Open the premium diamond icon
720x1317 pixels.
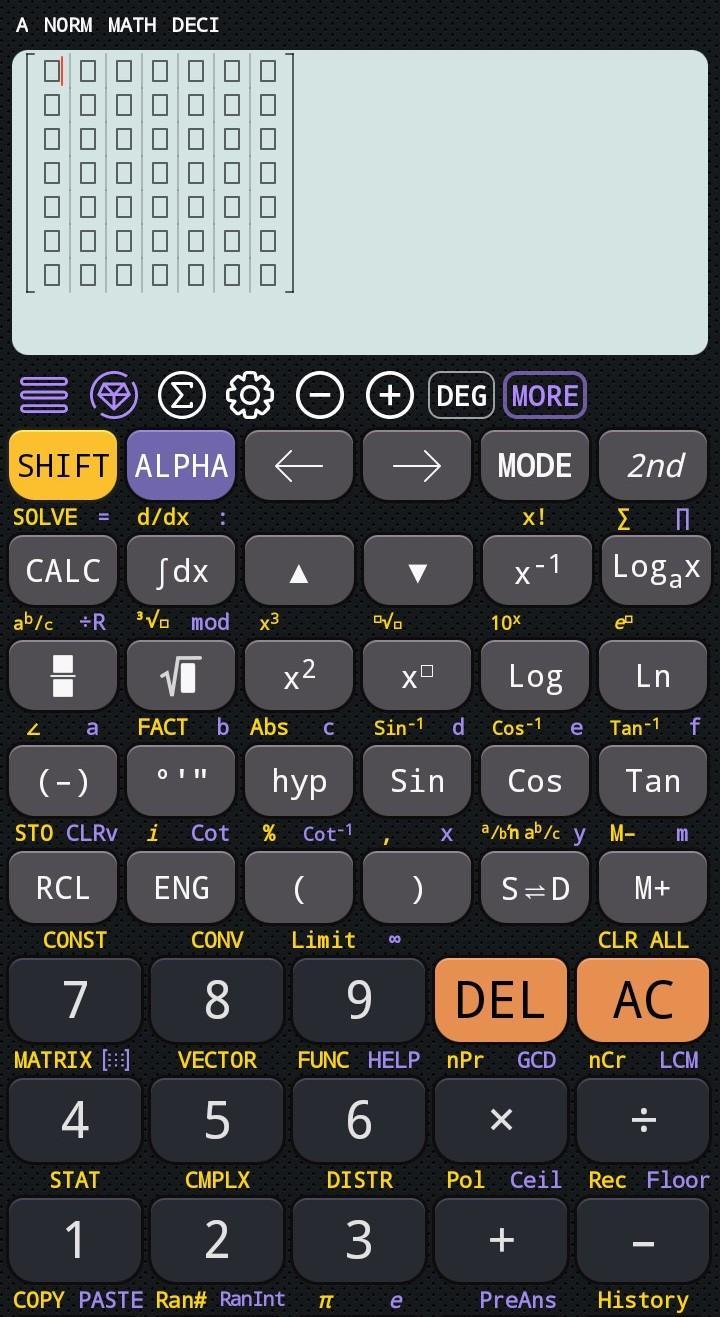click(113, 396)
